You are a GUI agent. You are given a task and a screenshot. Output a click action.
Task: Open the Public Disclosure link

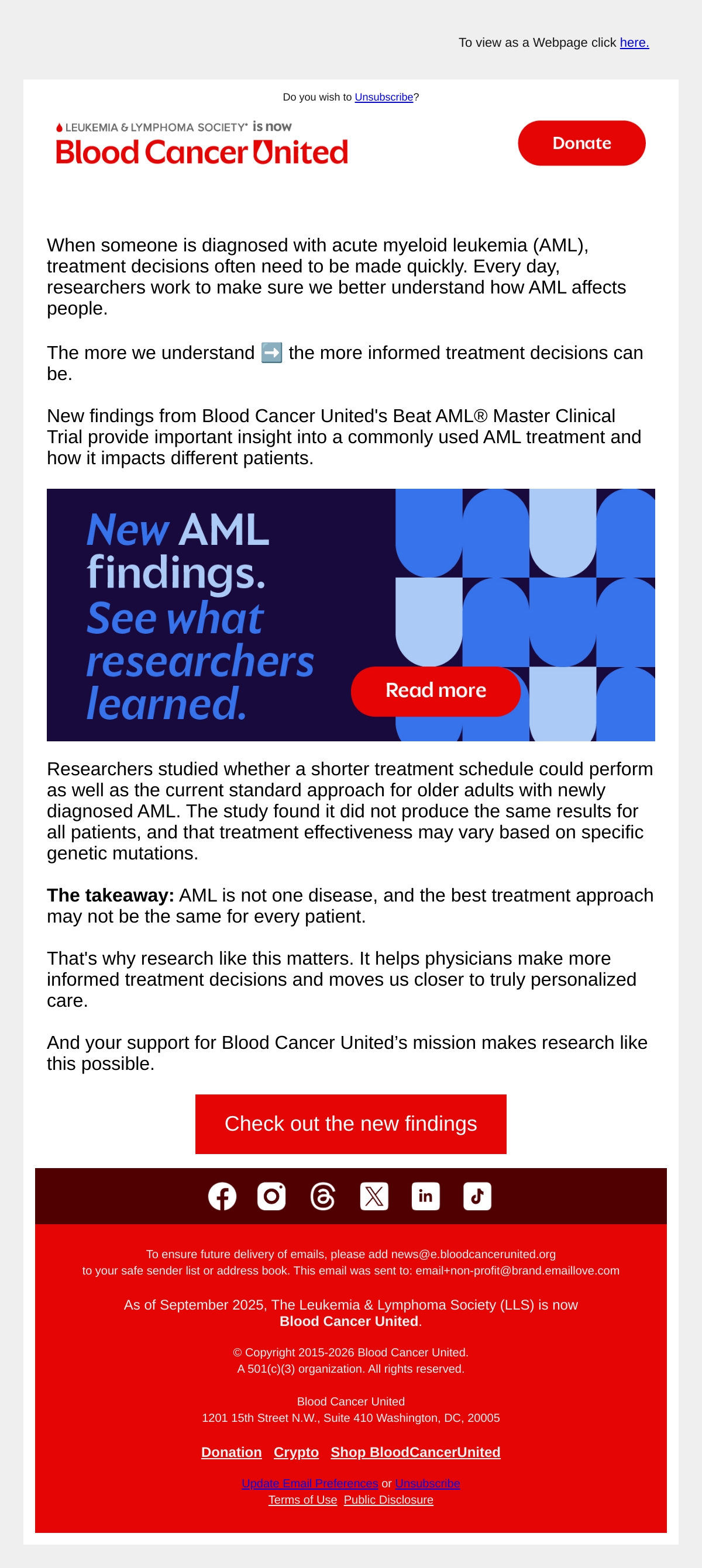[388, 1500]
